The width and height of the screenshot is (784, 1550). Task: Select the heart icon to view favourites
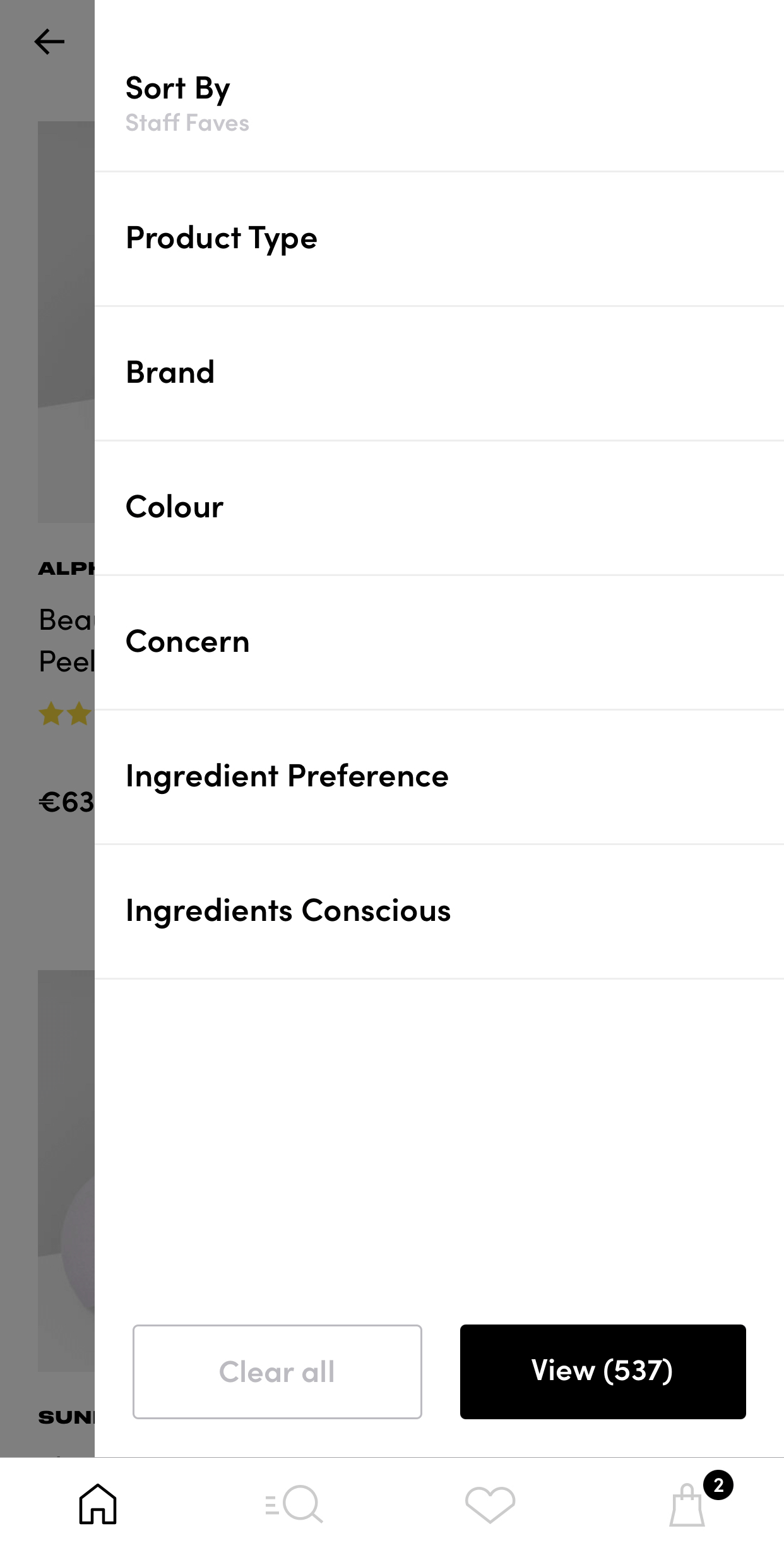tap(490, 1503)
